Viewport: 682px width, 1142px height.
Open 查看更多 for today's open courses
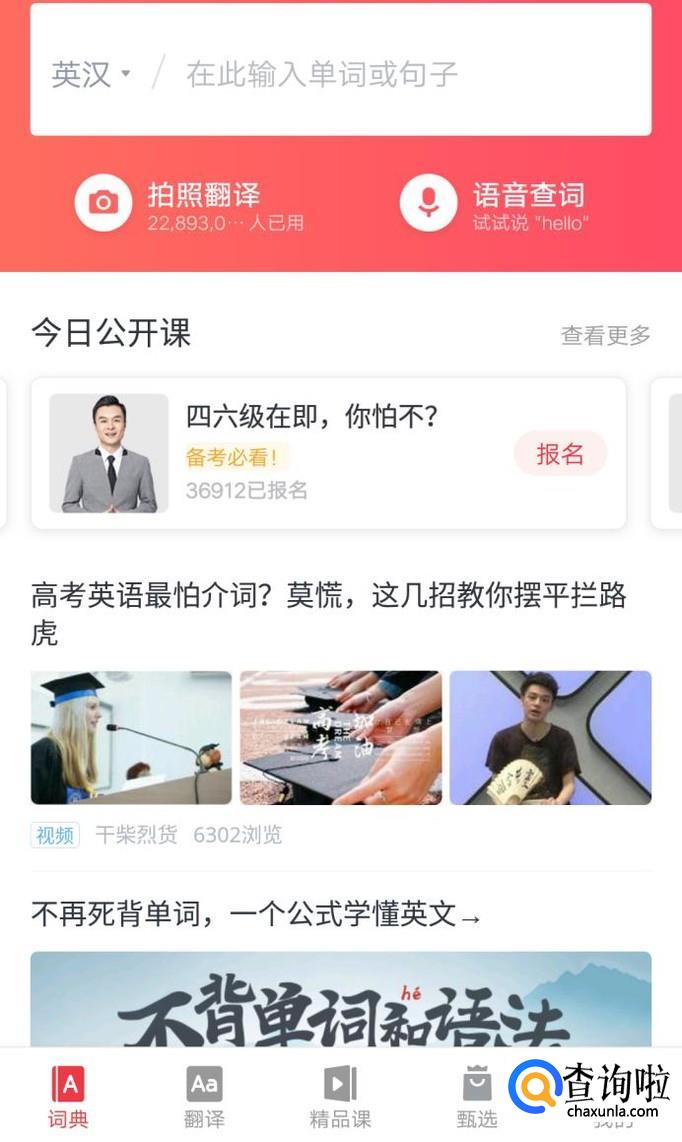[605, 335]
